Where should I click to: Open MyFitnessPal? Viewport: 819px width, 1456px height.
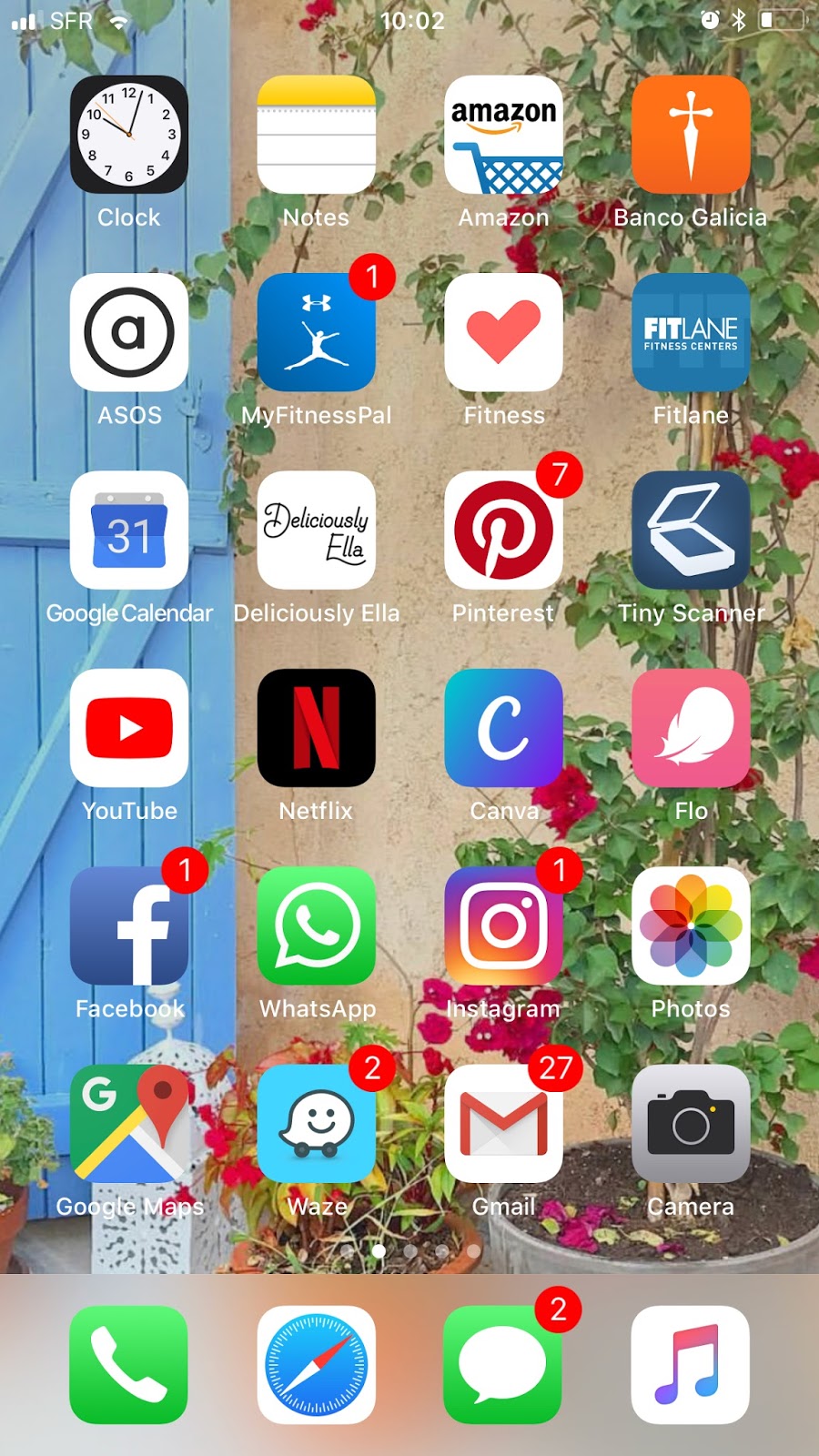(317, 332)
